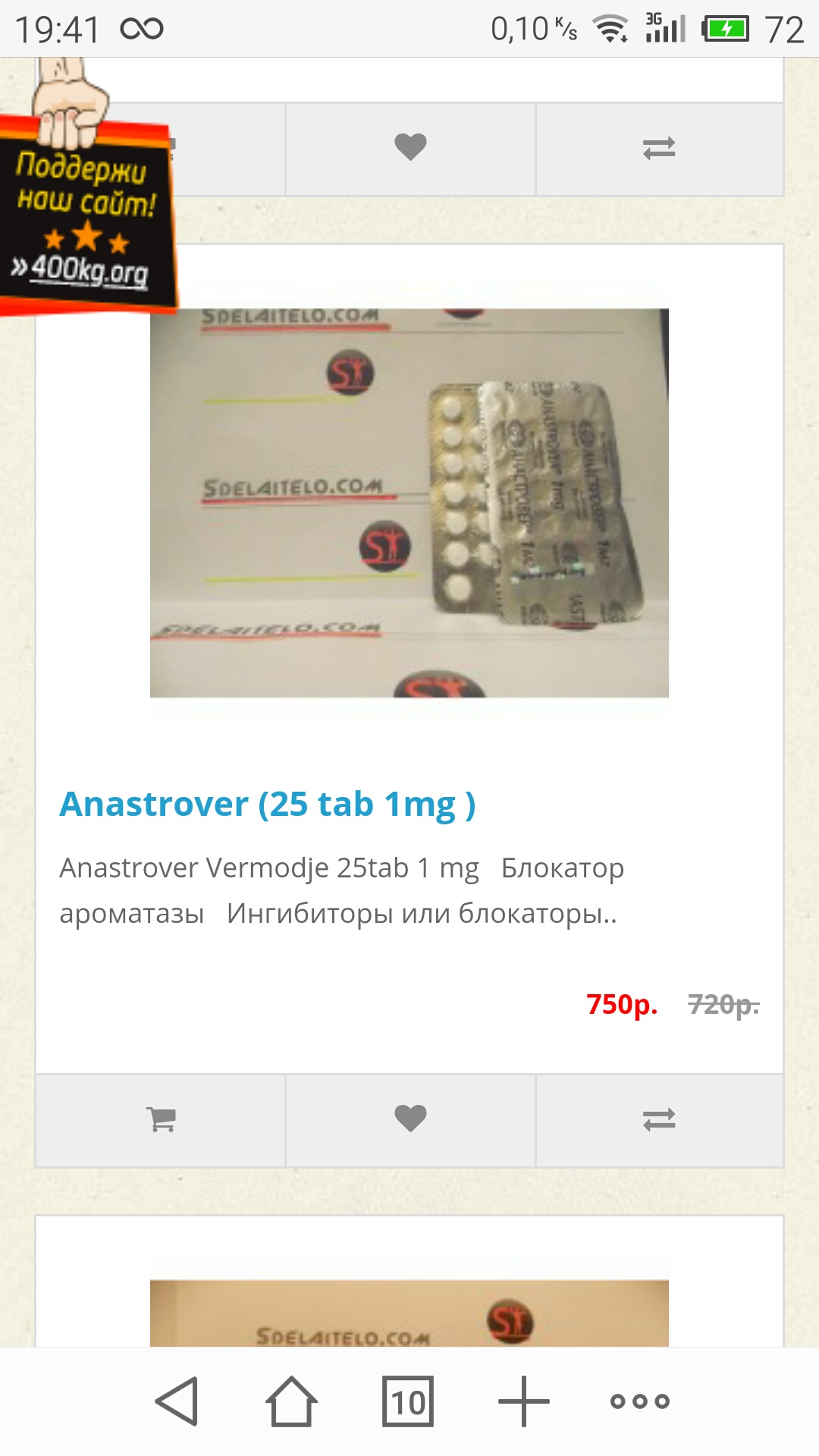Viewport: 819px width, 1456px height.
Task: Enable compare using the bottom arrows toggle
Action: pyautogui.click(x=660, y=1119)
